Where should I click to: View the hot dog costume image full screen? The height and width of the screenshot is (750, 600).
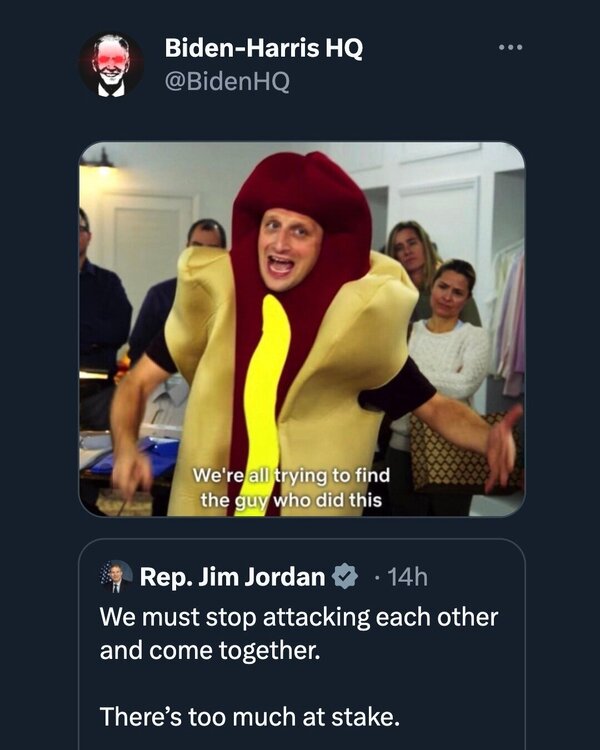tap(301, 329)
